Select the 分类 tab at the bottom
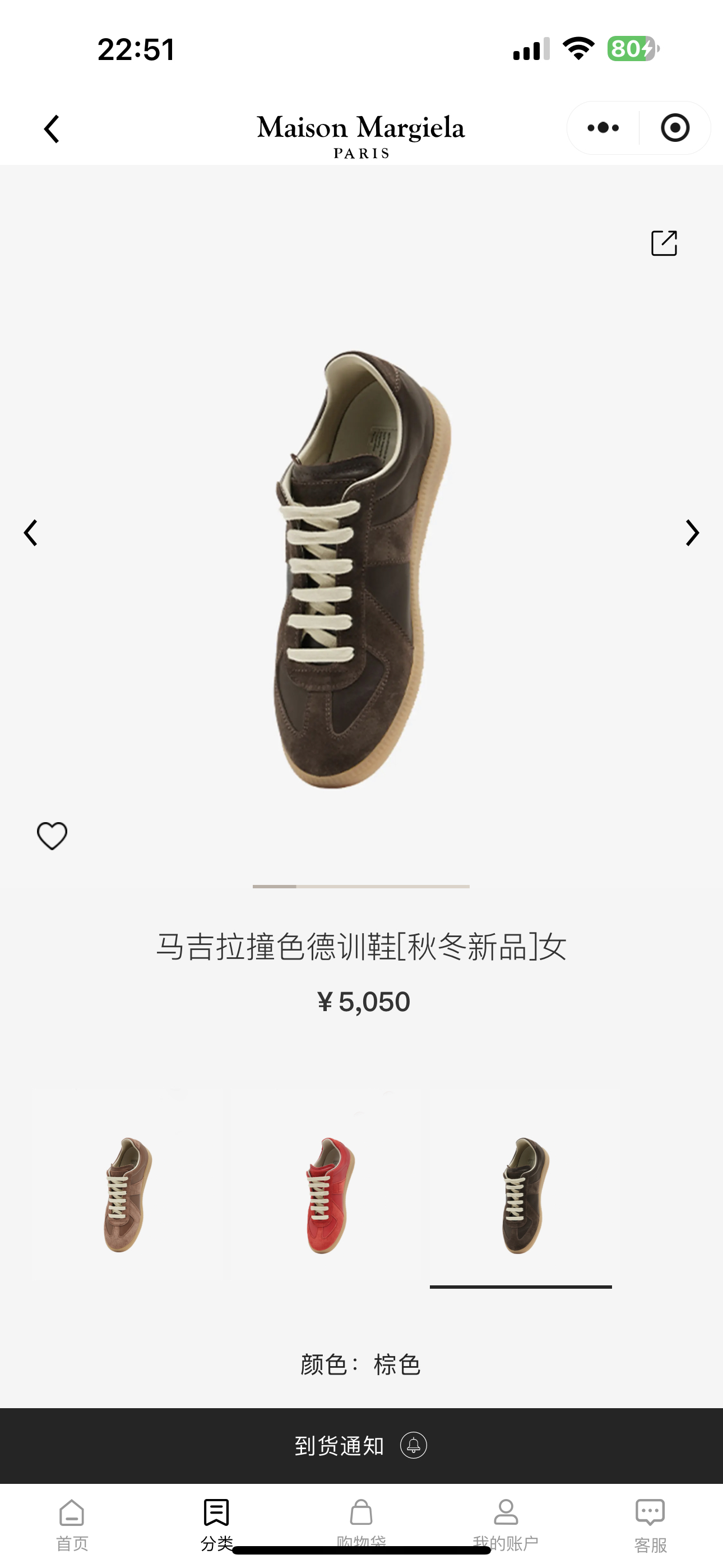The height and width of the screenshot is (1568, 723). pos(215,1516)
